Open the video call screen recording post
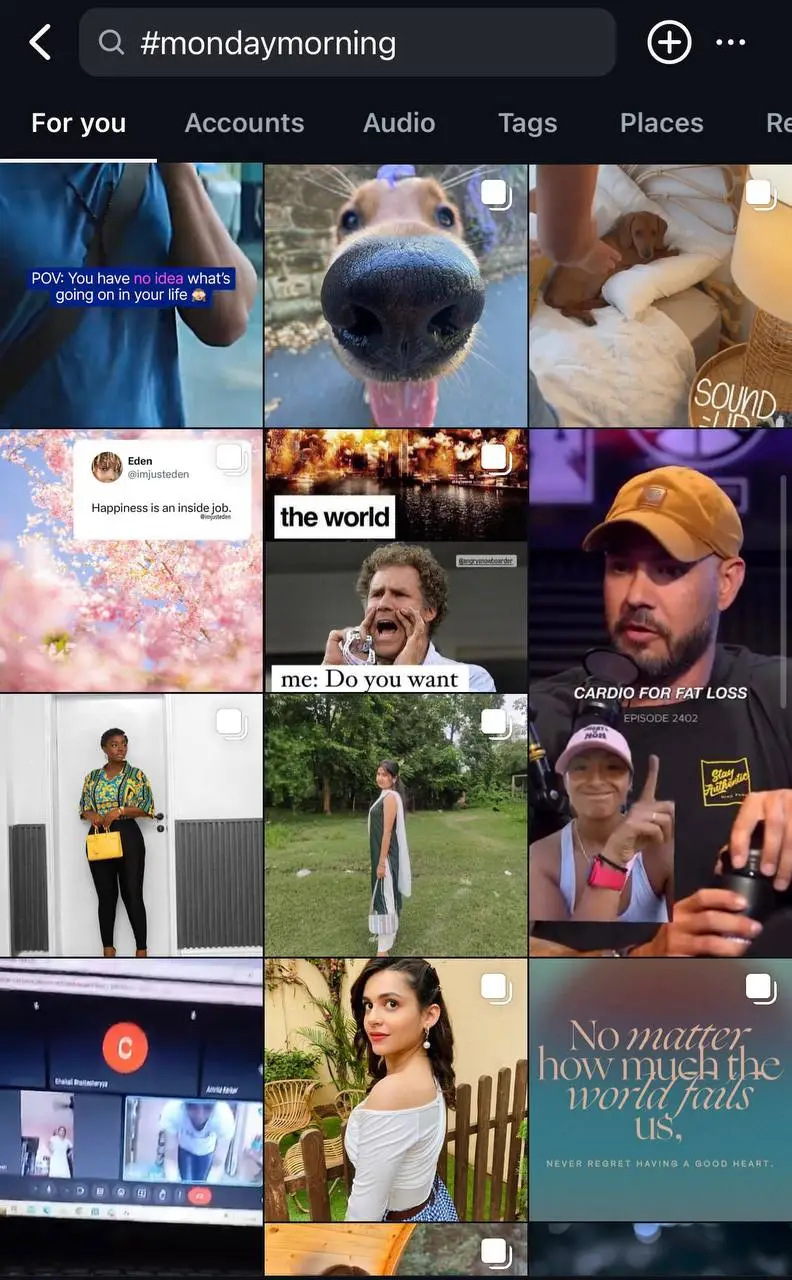Image resolution: width=792 pixels, height=1280 pixels. tap(130, 1090)
